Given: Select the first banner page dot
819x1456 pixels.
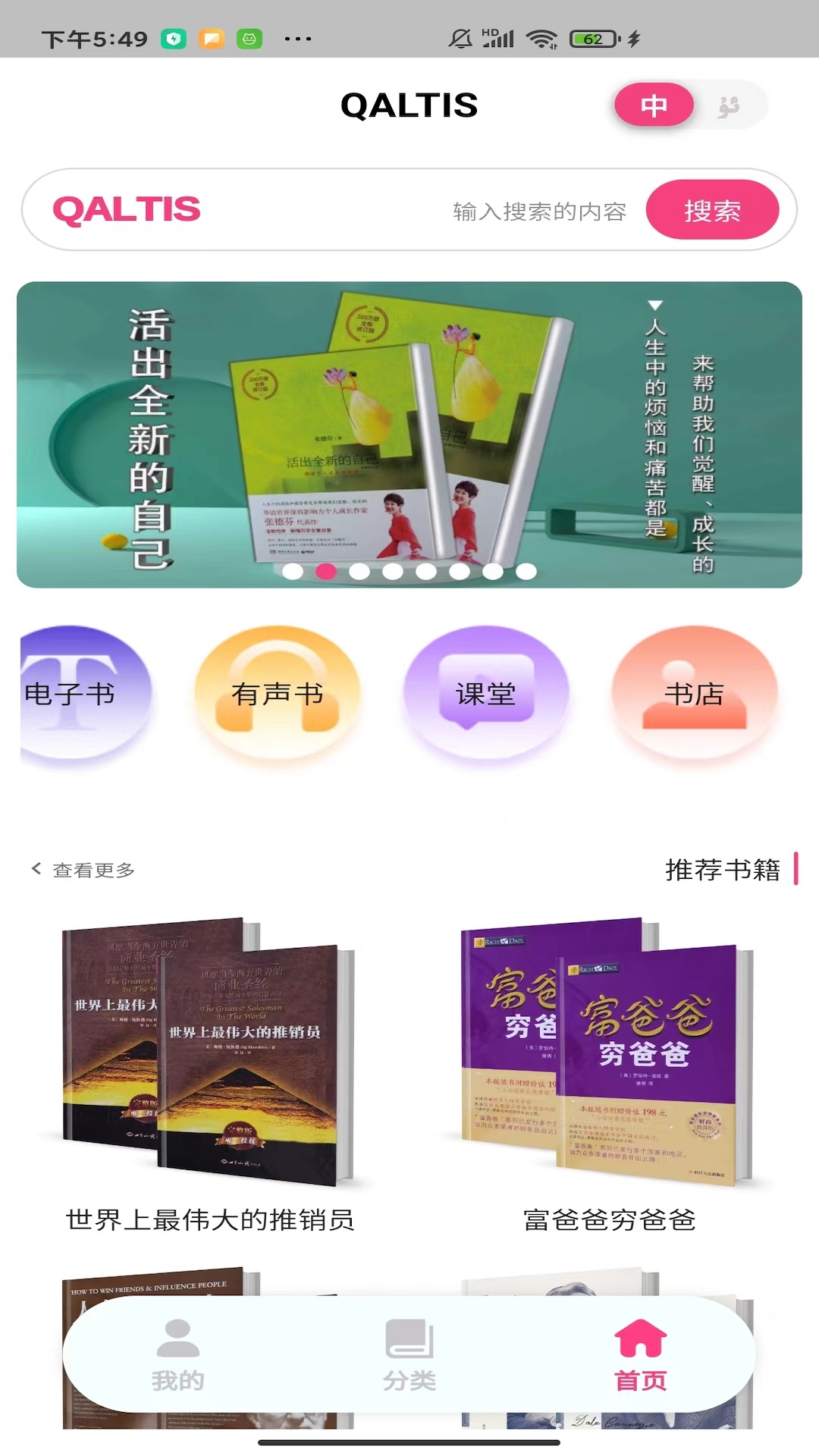Looking at the screenshot, I should pyautogui.click(x=293, y=572).
